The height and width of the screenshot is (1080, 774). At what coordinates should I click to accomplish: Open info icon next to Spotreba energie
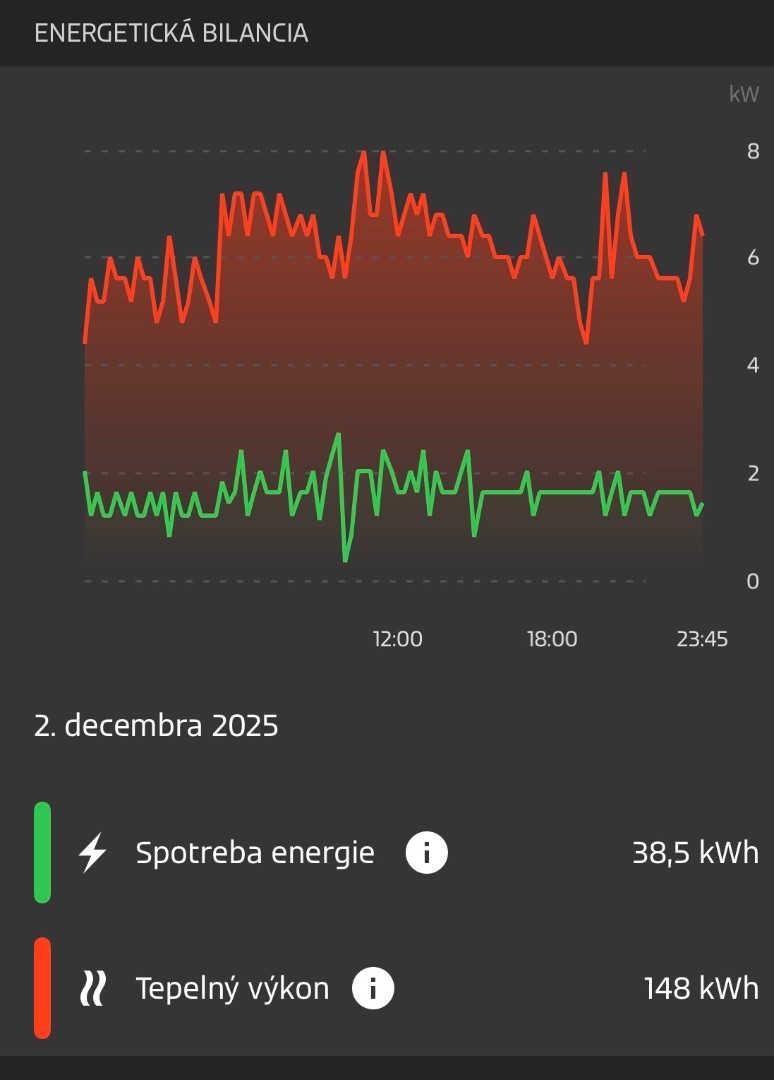[427, 854]
